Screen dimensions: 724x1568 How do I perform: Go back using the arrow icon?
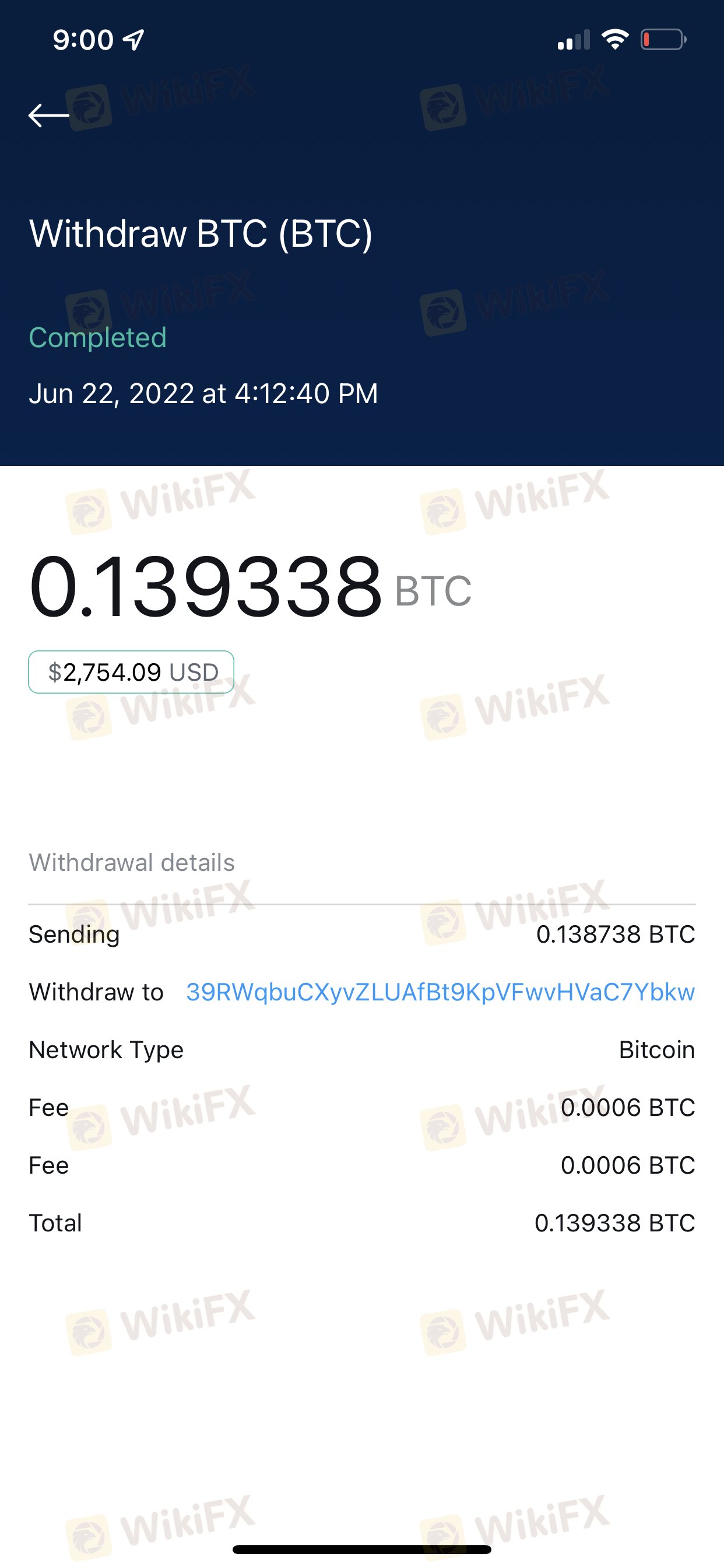pos(48,115)
